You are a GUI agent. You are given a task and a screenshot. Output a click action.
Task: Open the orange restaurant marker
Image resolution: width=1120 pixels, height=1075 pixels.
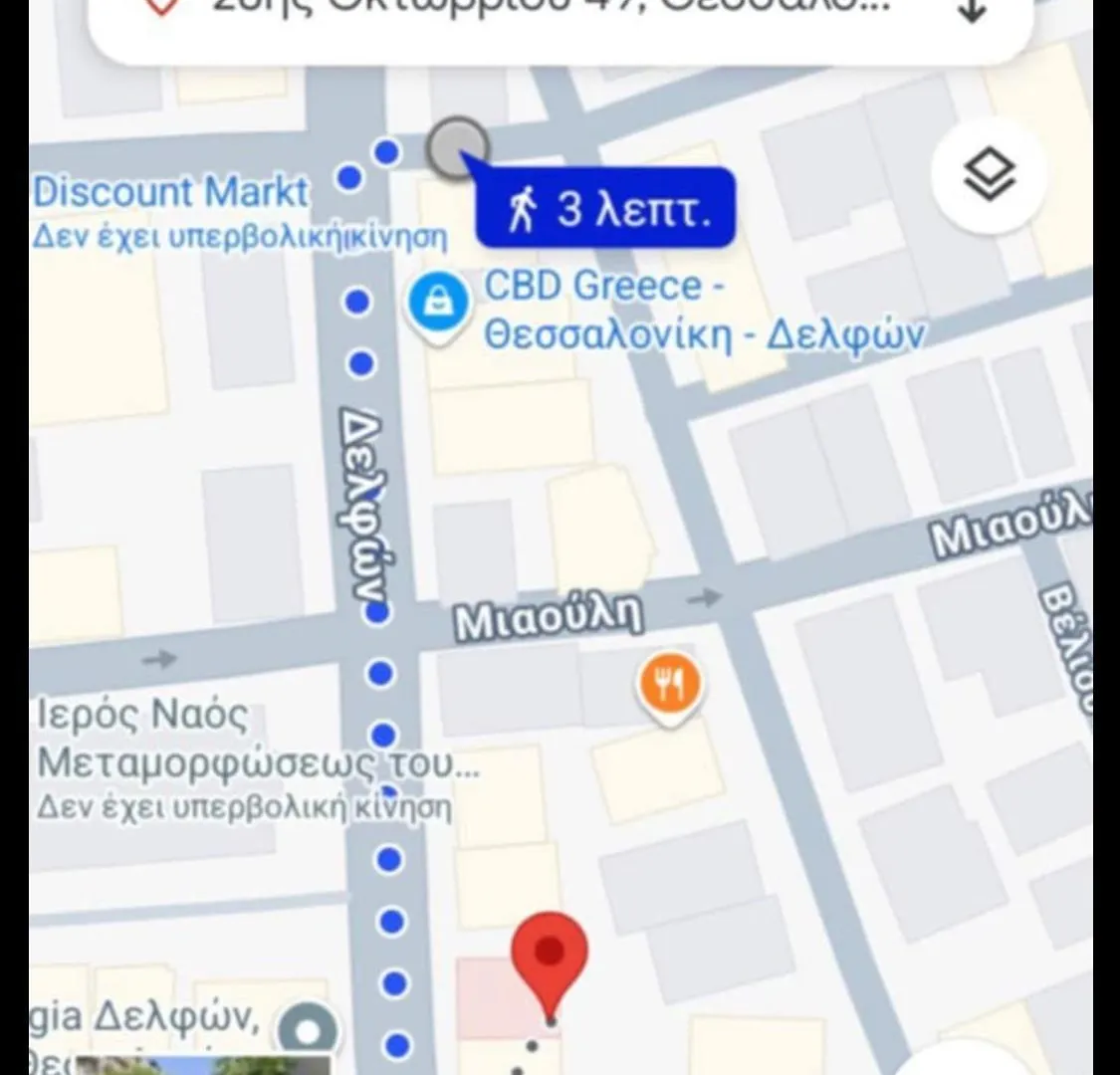coord(670,686)
